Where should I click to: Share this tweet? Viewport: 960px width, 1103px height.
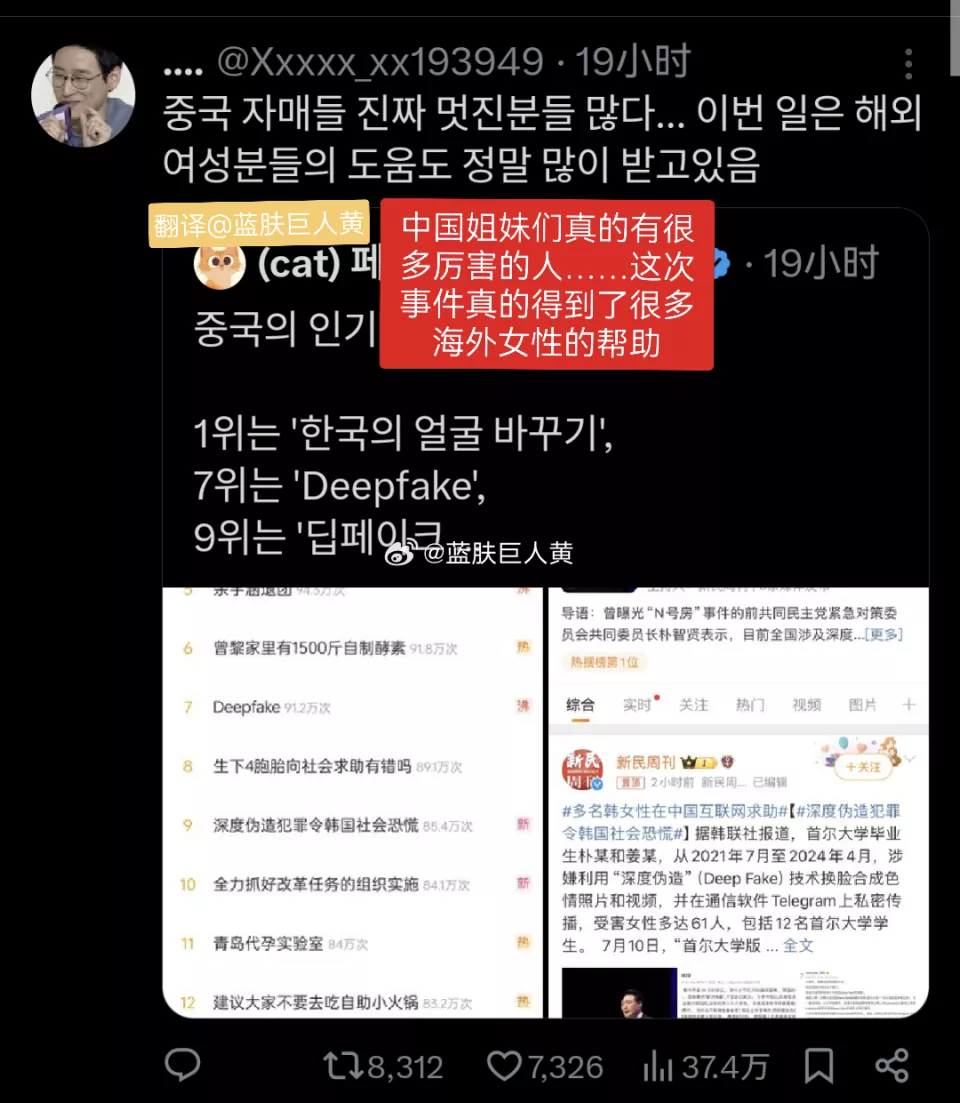891,1066
